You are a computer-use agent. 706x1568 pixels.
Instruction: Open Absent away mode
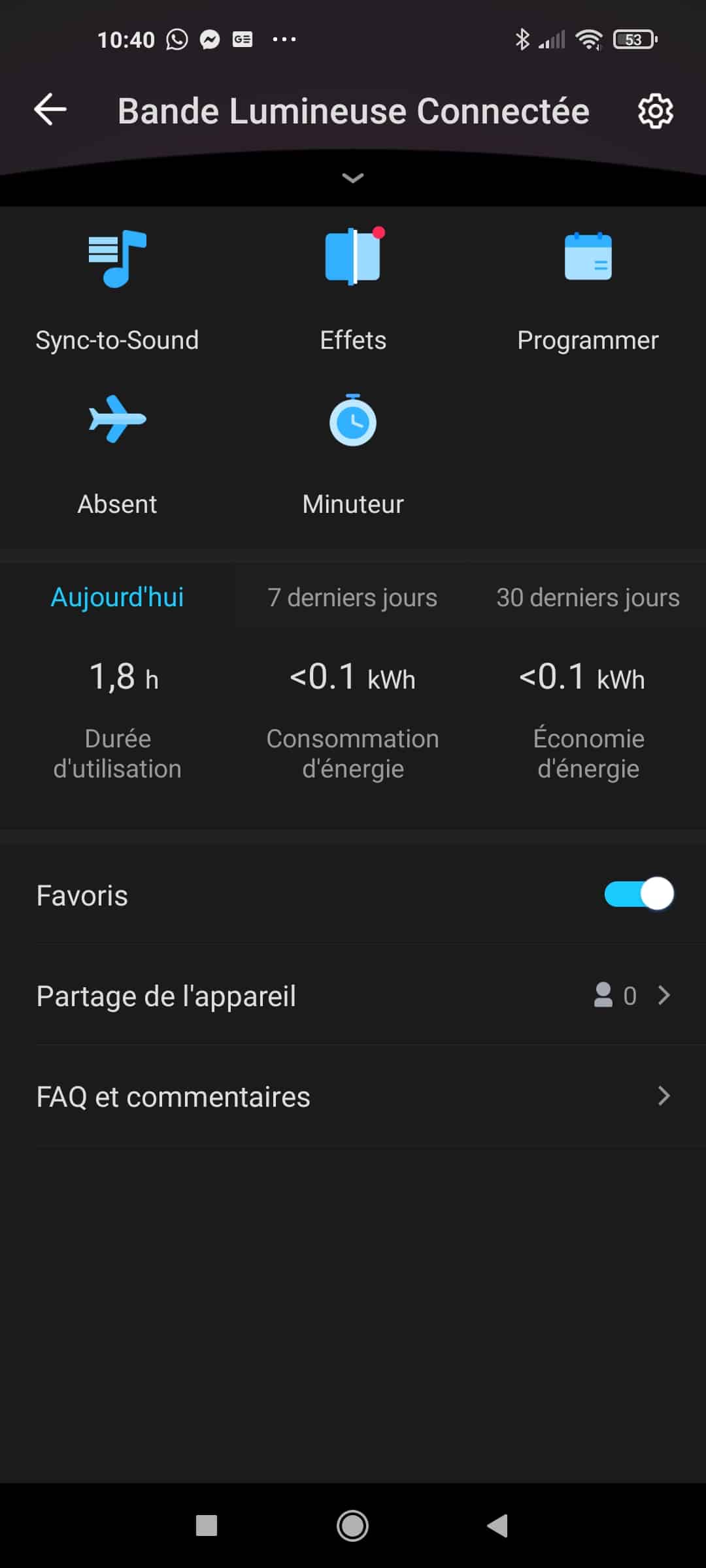click(117, 455)
